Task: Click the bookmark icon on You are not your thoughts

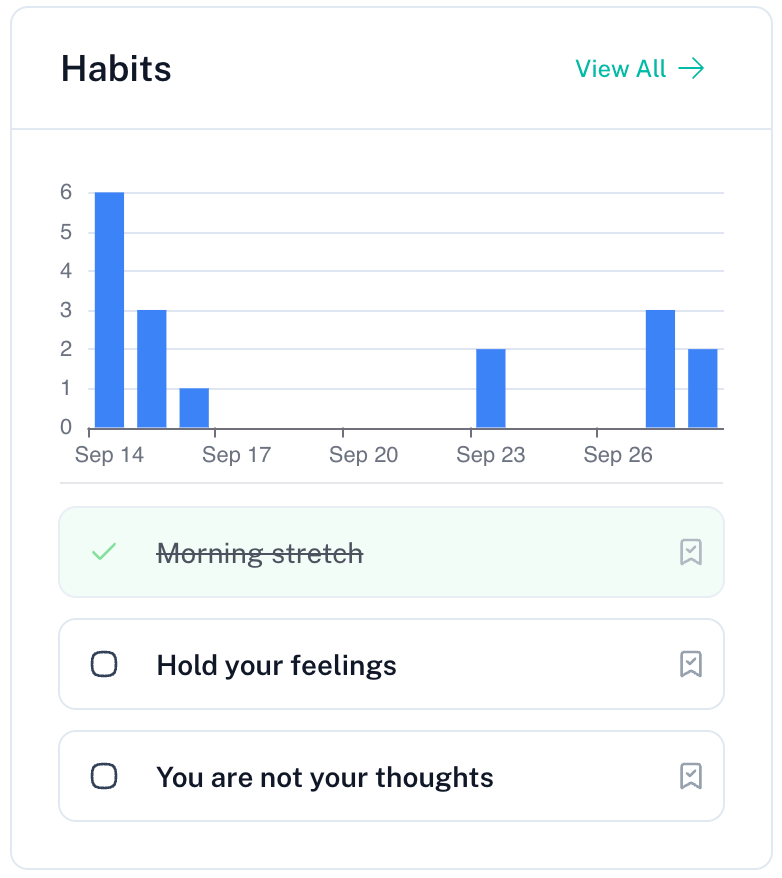Action: click(x=690, y=776)
